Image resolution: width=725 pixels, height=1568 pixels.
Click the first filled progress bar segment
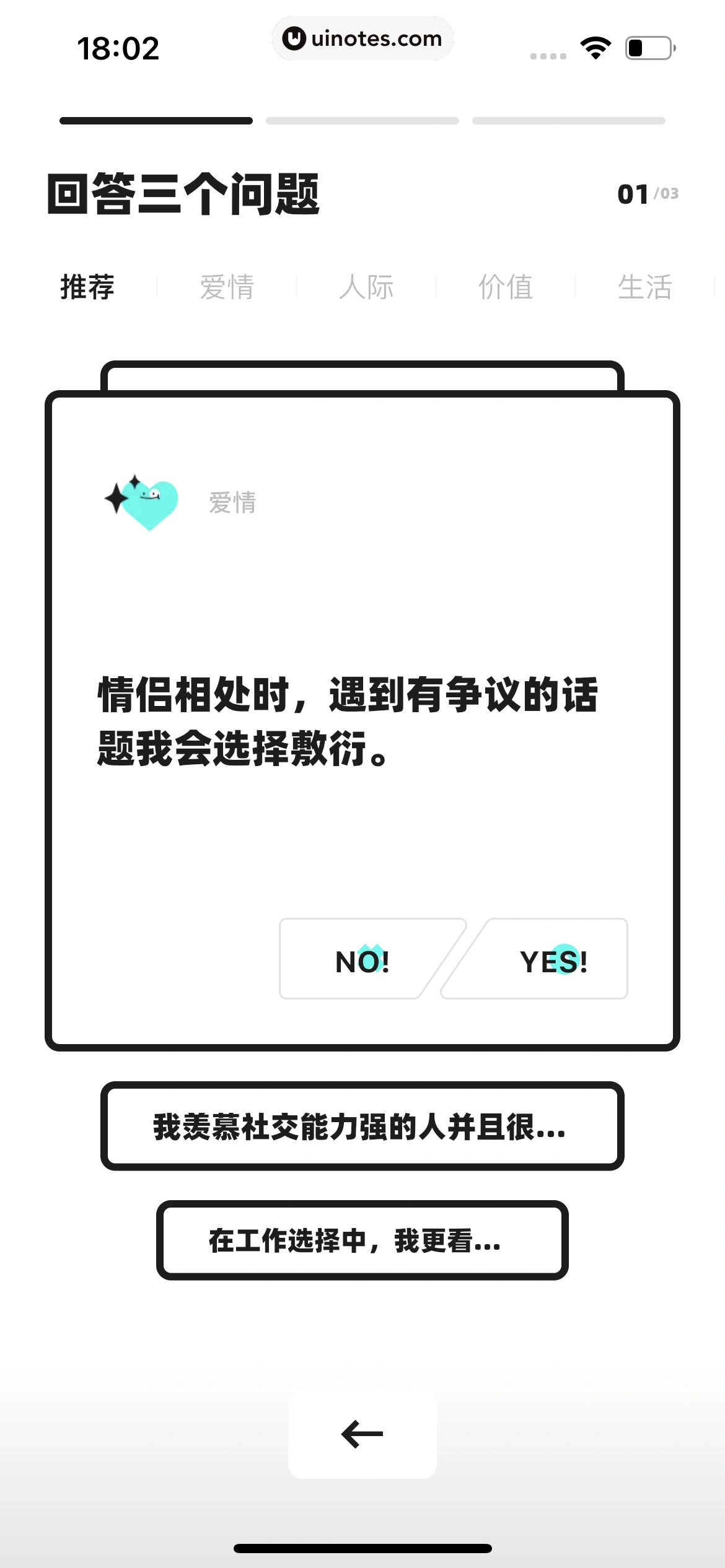tap(155, 120)
